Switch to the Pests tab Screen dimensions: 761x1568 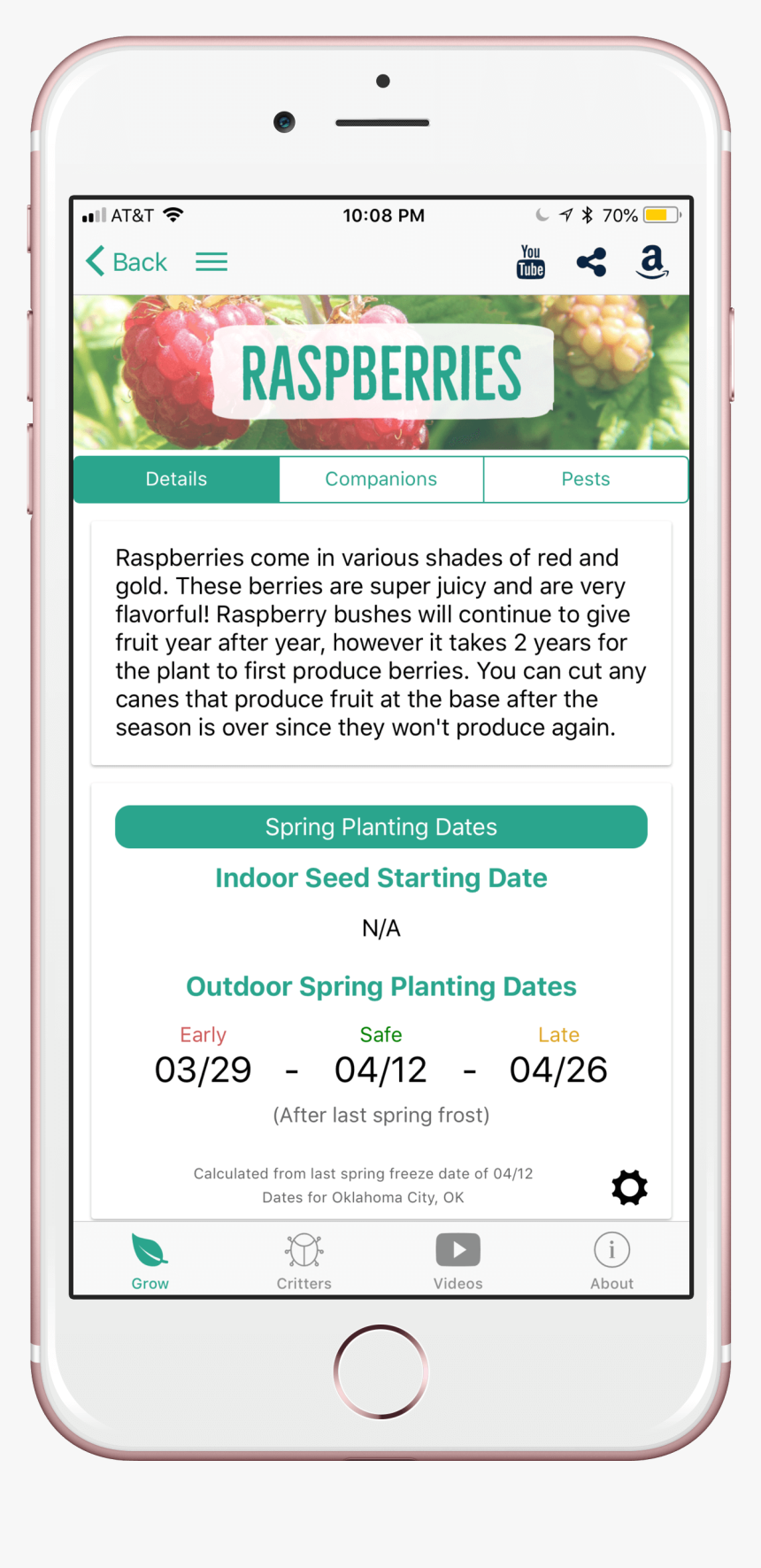click(x=586, y=479)
